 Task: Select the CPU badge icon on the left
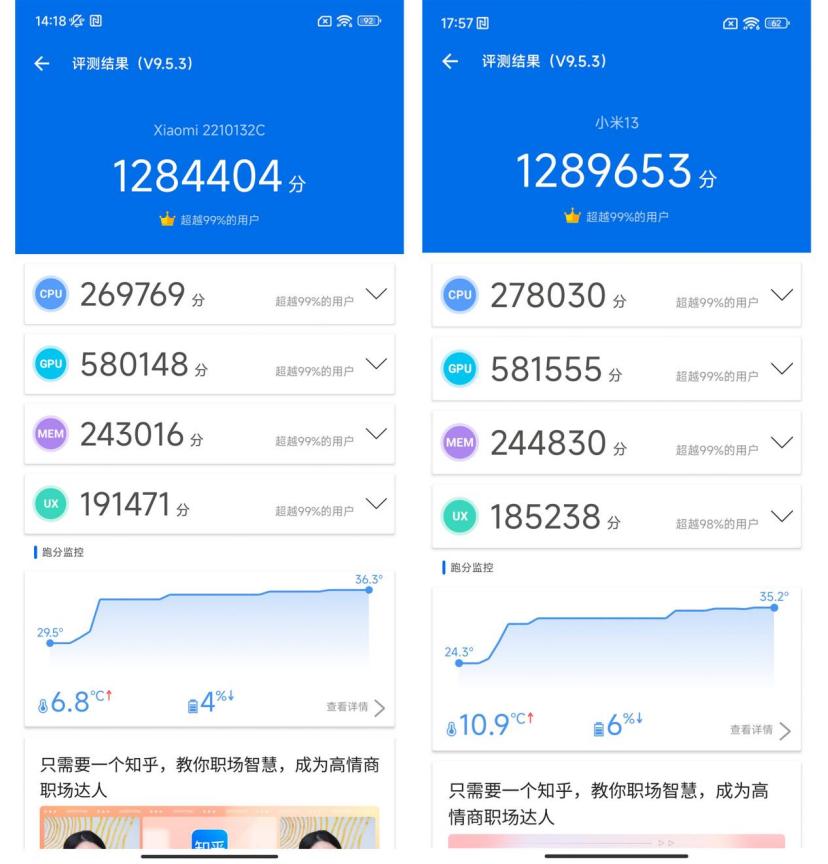pos(51,295)
